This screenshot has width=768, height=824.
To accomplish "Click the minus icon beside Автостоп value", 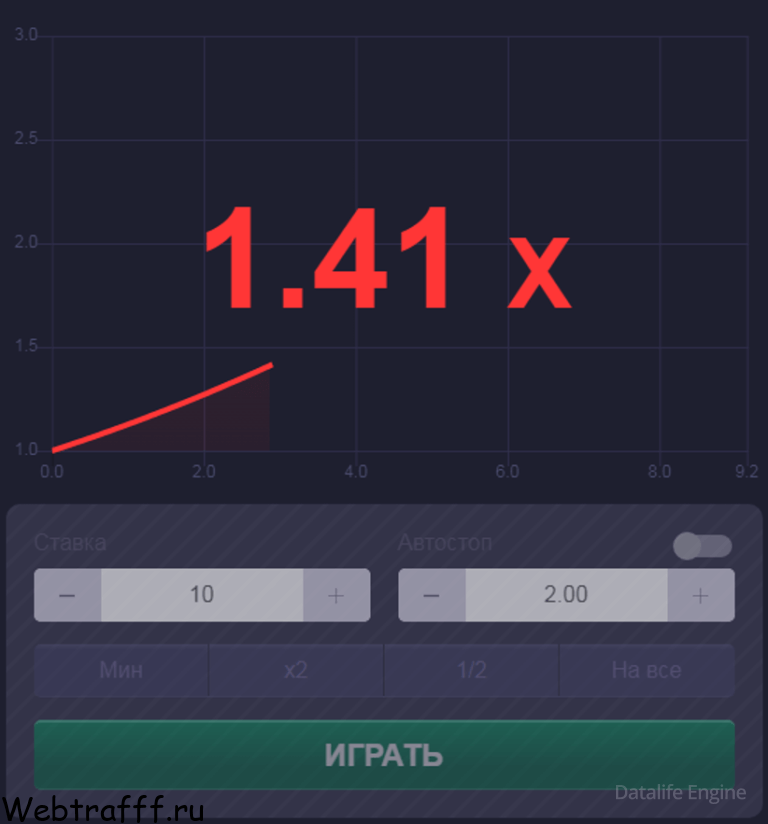I will click(x=432, y=594).
